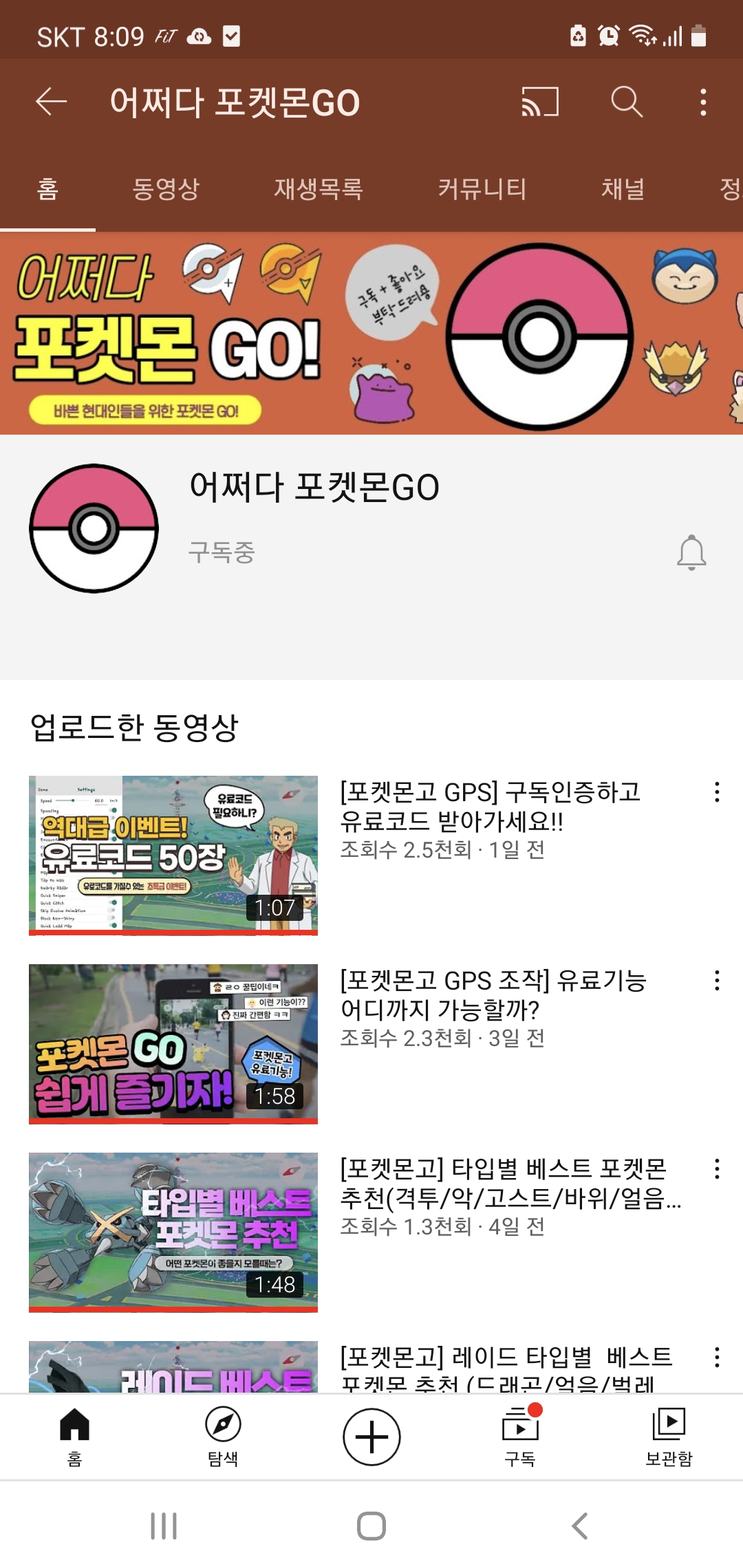Tap the 구독중 subscription button

click(222, 552)
